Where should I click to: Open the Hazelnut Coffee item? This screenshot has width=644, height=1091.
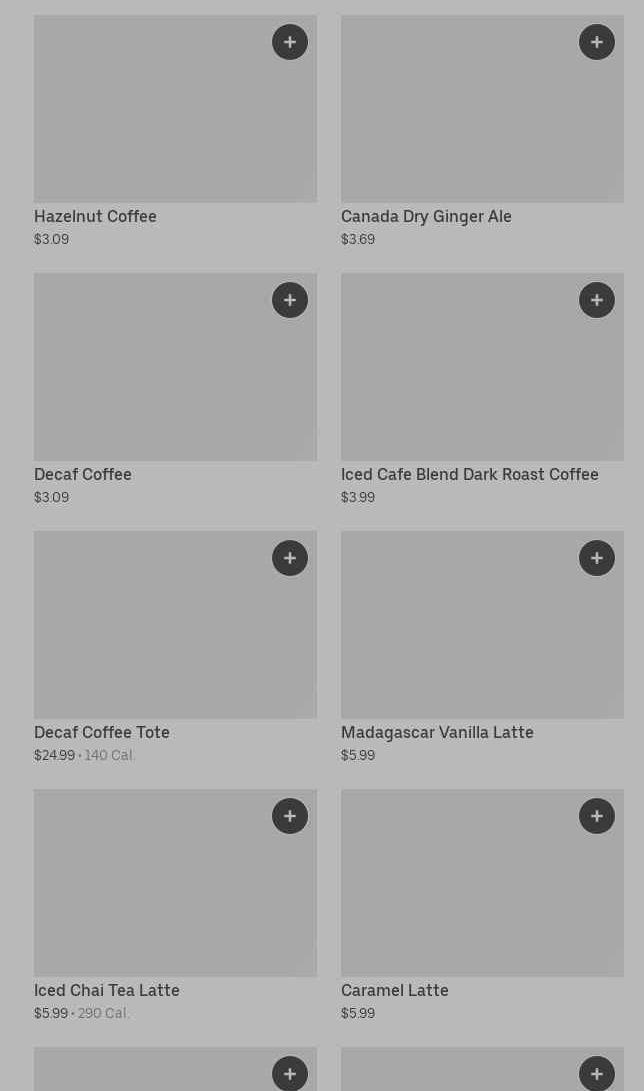tap(95, 217)
